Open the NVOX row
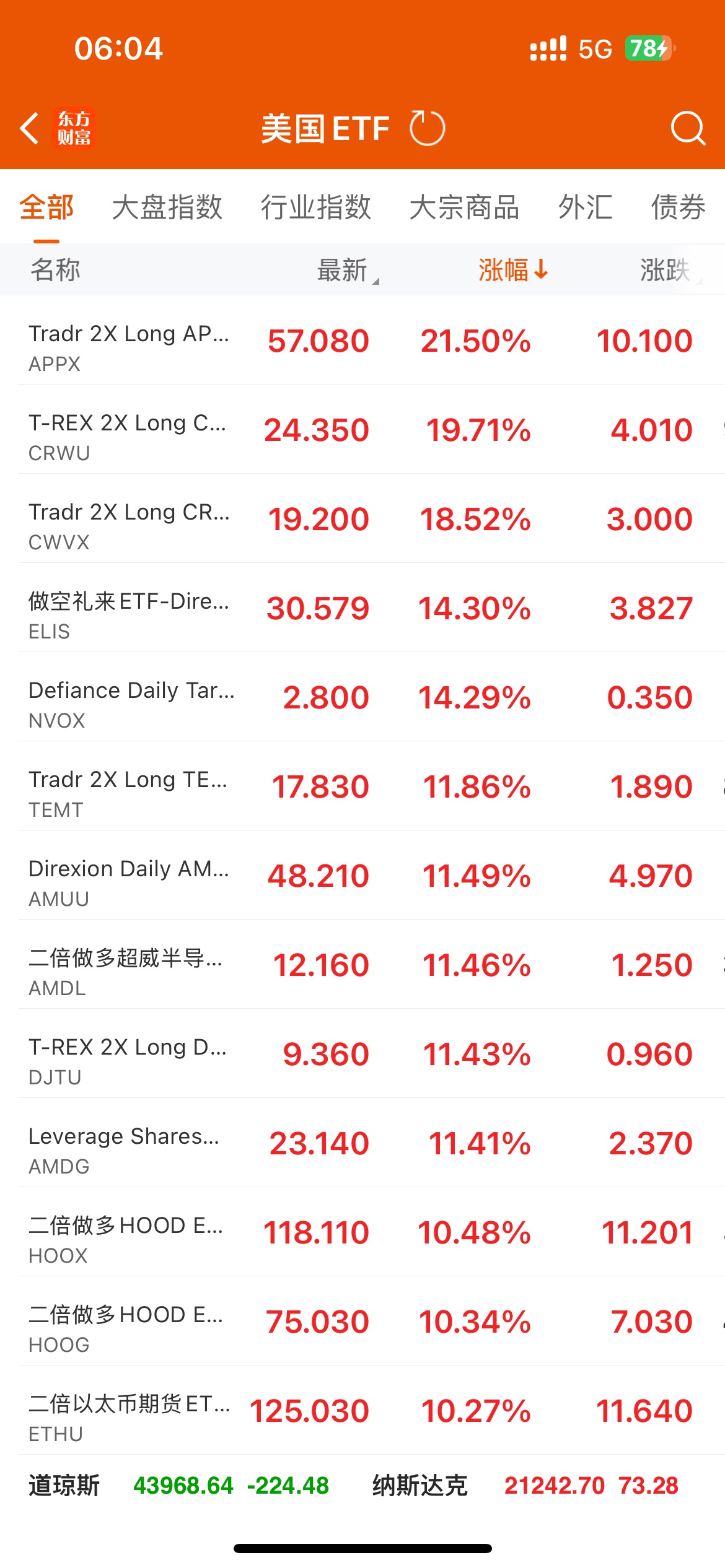725x1568 pixels. click(x=362, y=697)
